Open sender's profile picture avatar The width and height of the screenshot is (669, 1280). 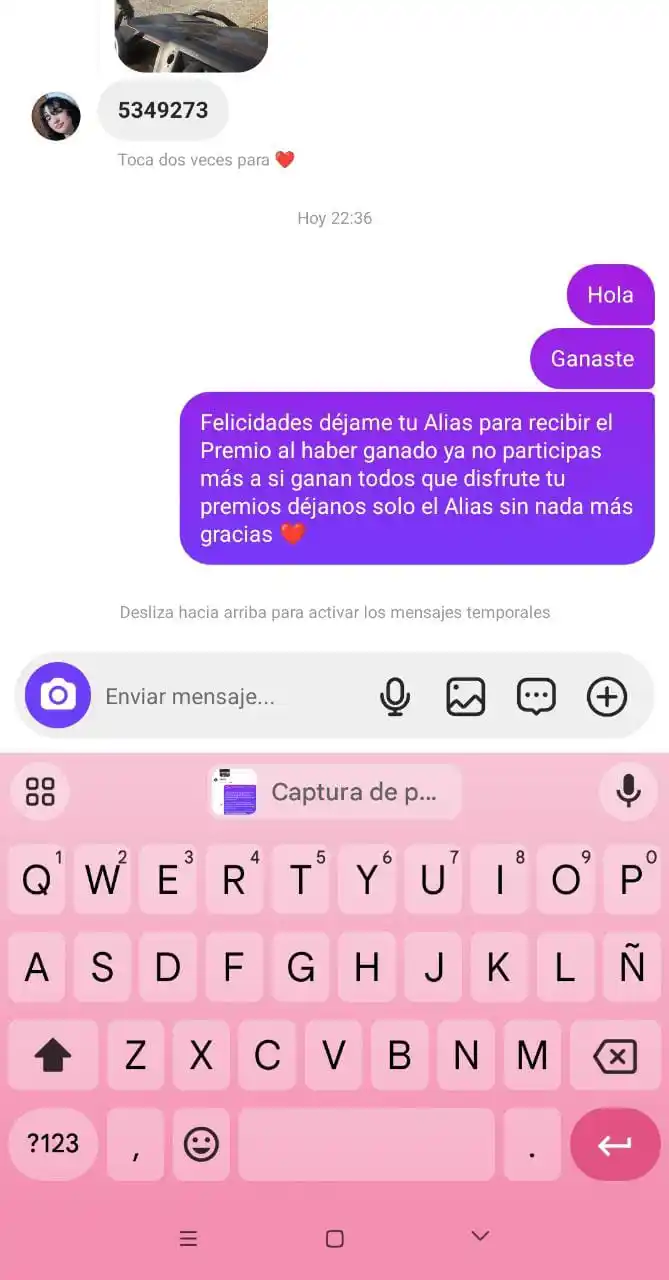tap(56, 117)
